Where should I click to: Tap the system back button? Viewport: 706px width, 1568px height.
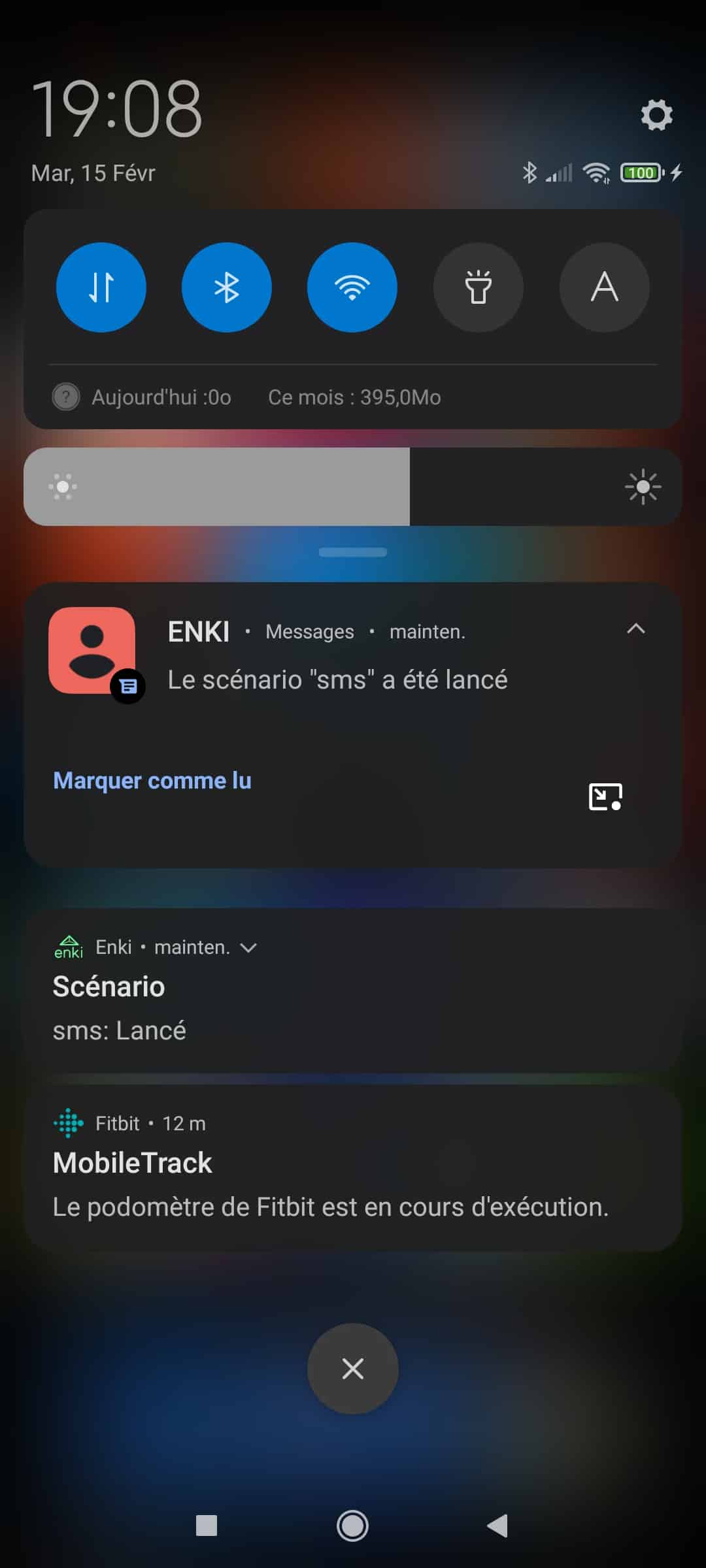click(x=498, y=1526)
